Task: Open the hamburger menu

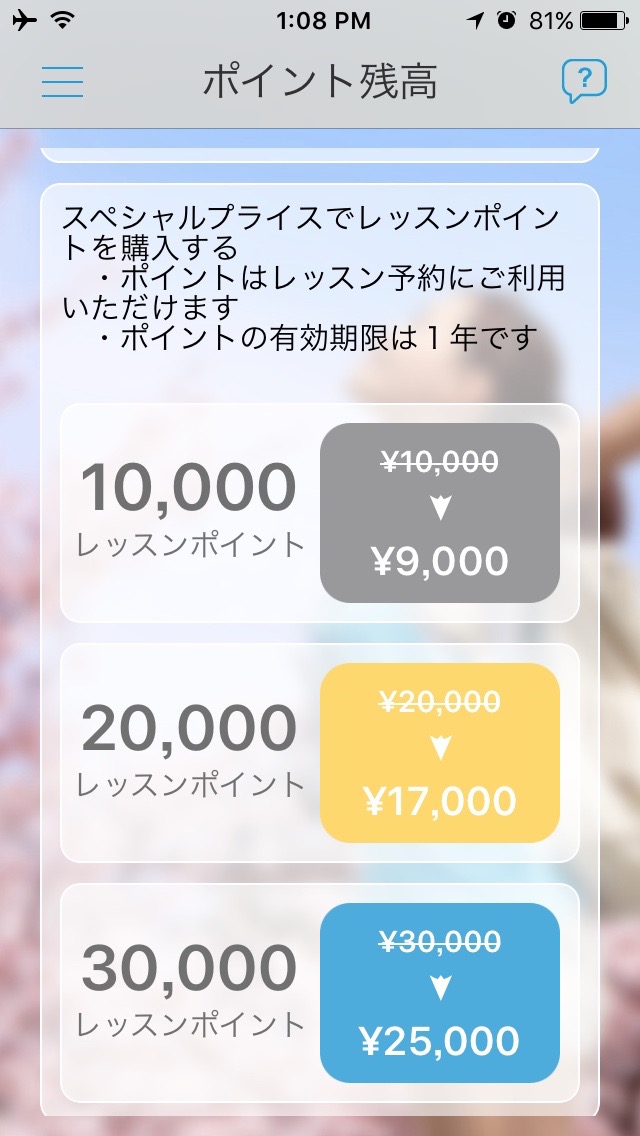Action: pos(62,82)
